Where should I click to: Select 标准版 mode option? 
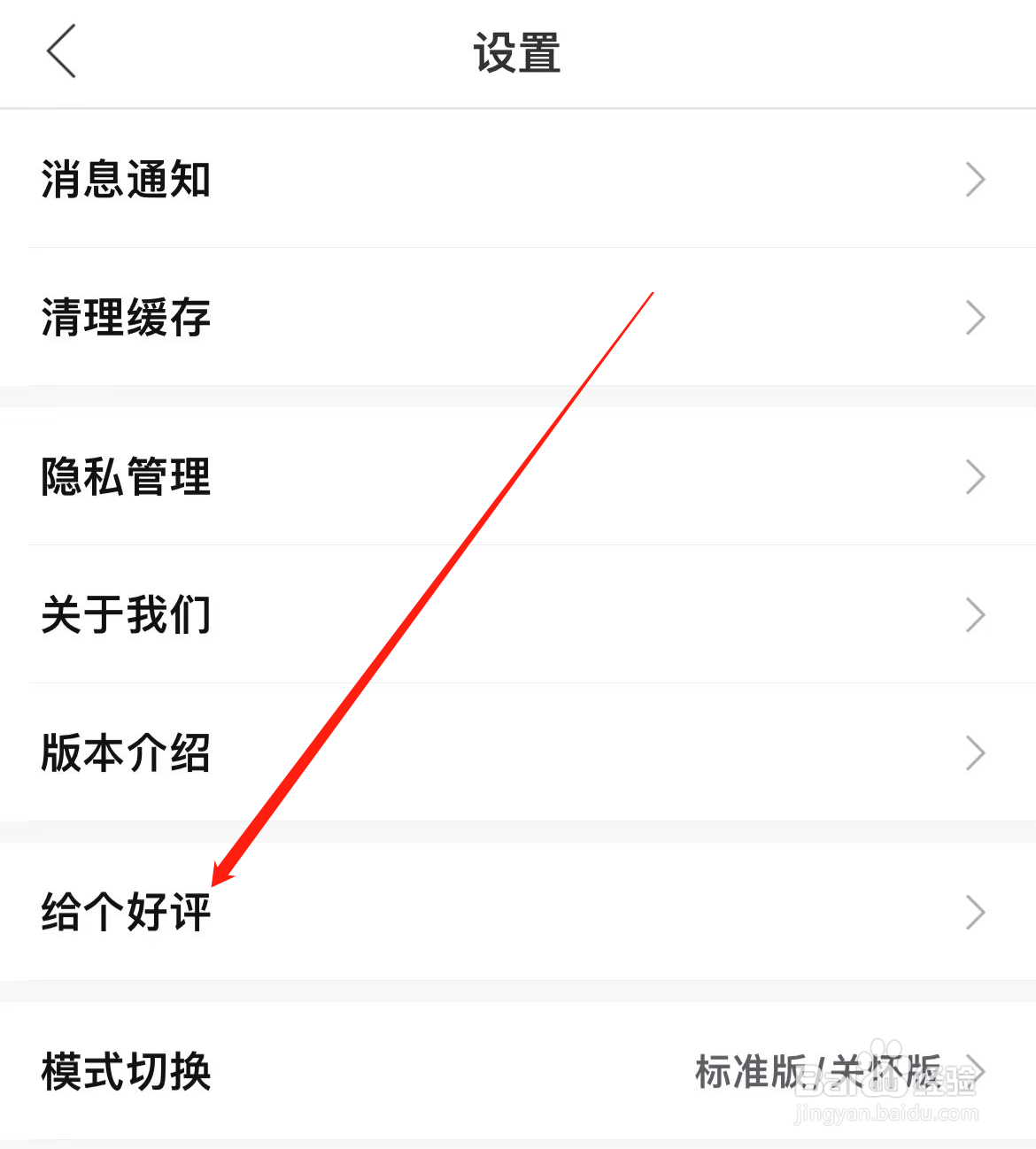tap(748, 1071)
